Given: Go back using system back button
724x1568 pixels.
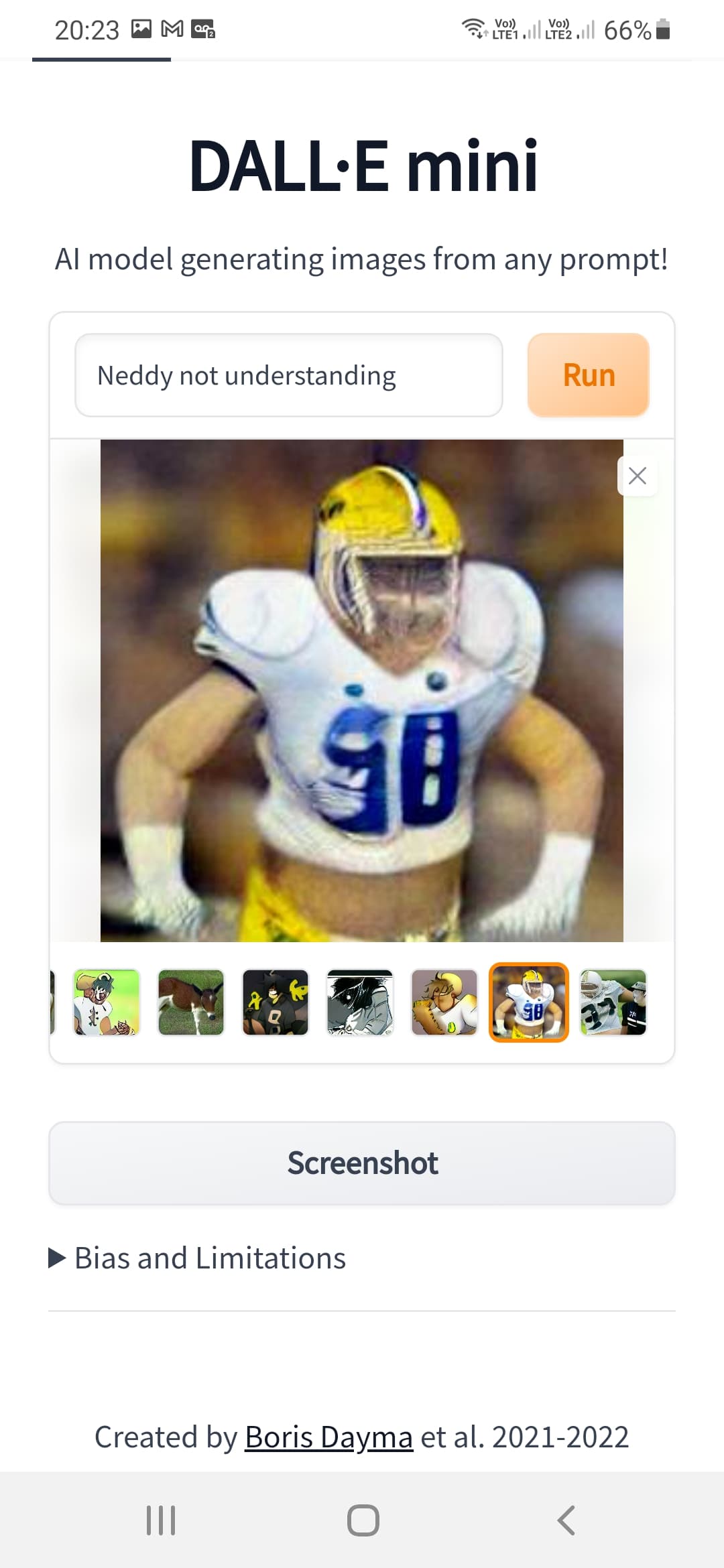Looking at the screenshot, I should point(566,1520).
